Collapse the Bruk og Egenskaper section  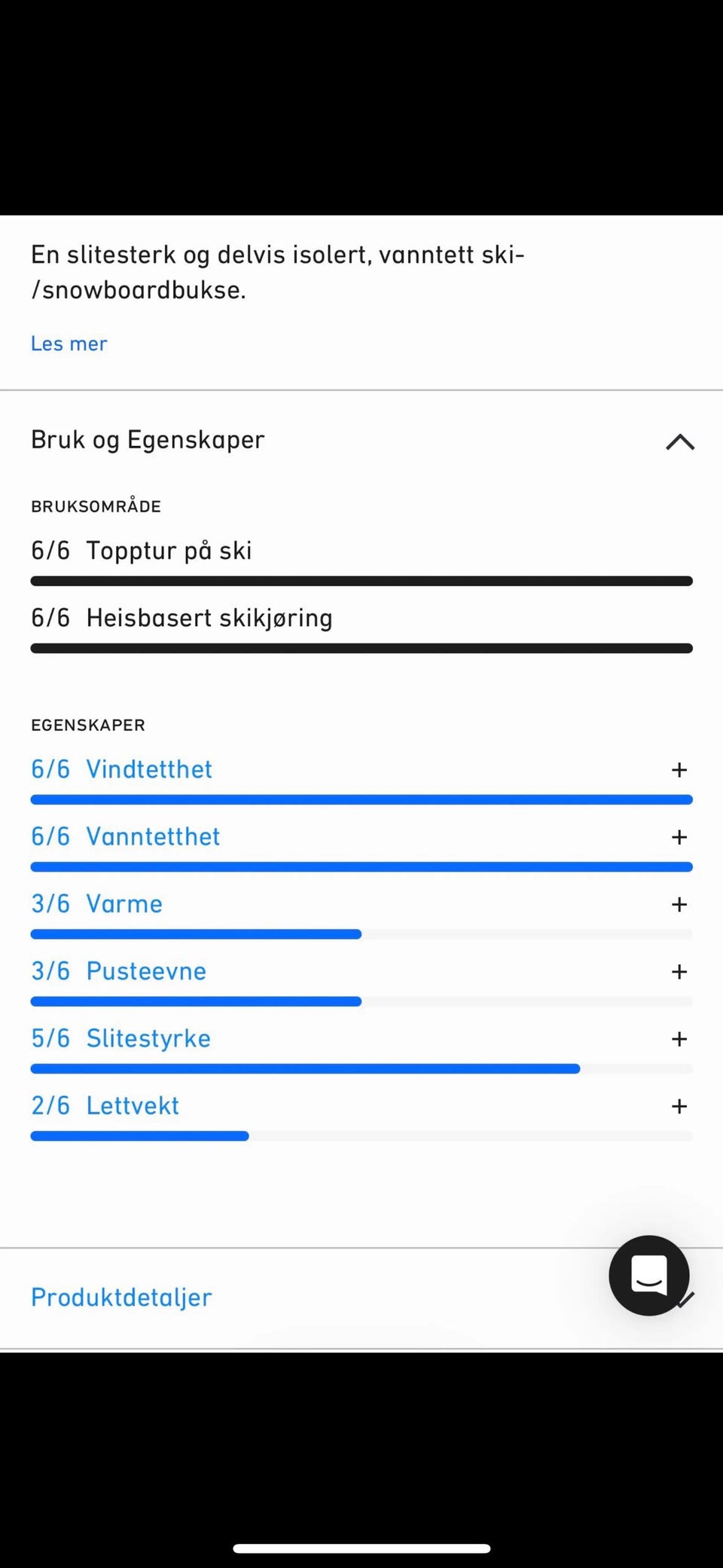tap(679, 442)
